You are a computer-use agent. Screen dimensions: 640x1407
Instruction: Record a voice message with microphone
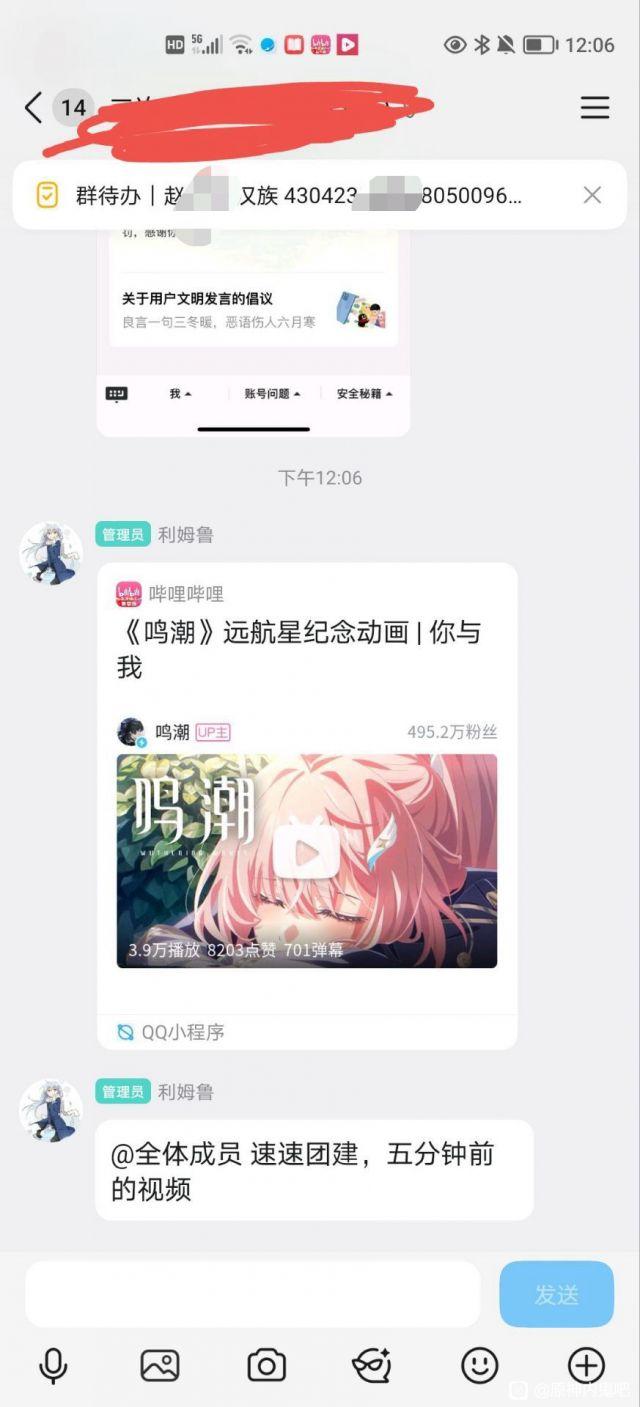[53, 1365]
